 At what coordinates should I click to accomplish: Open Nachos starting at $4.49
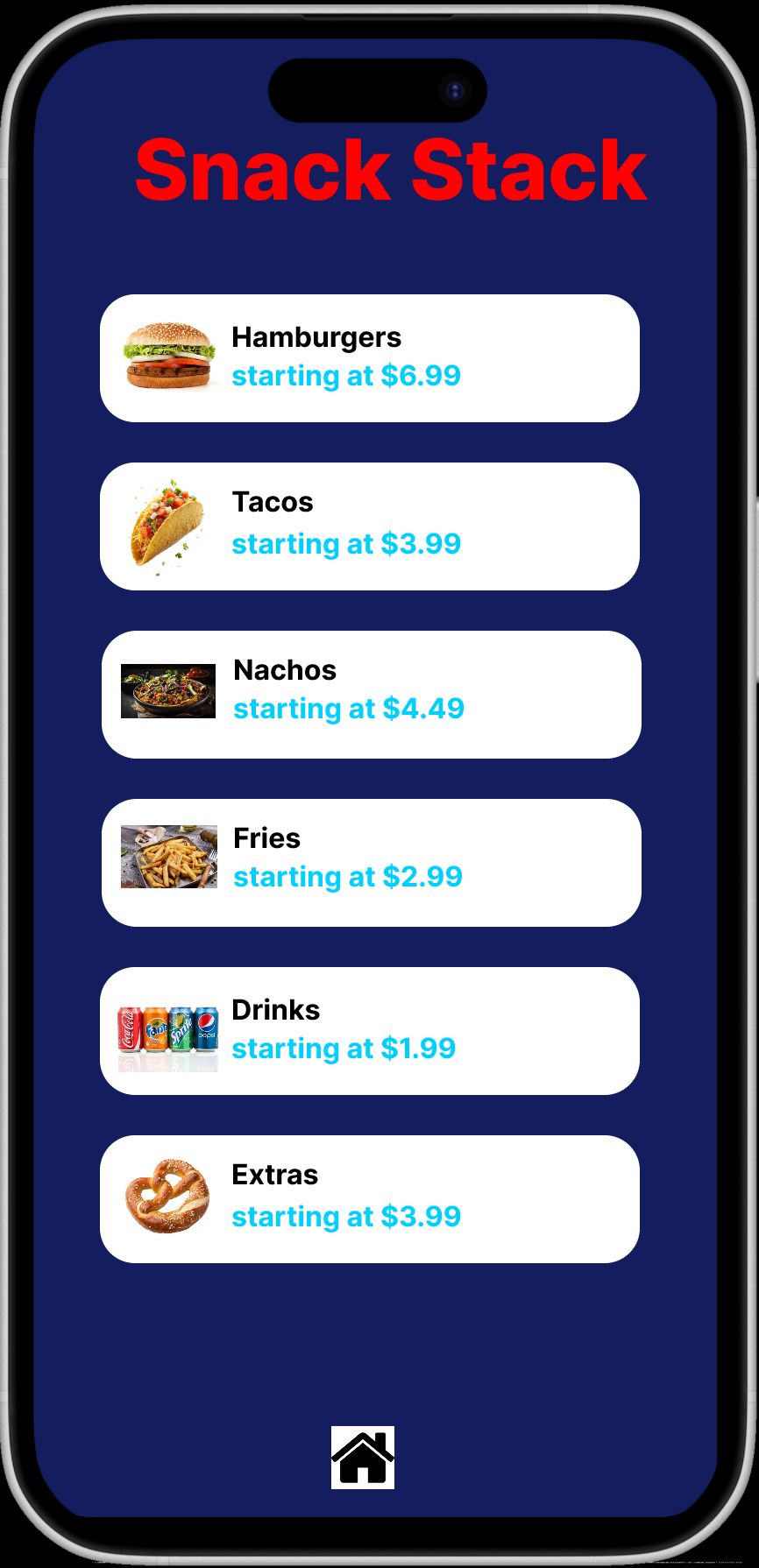coord(371,695)
